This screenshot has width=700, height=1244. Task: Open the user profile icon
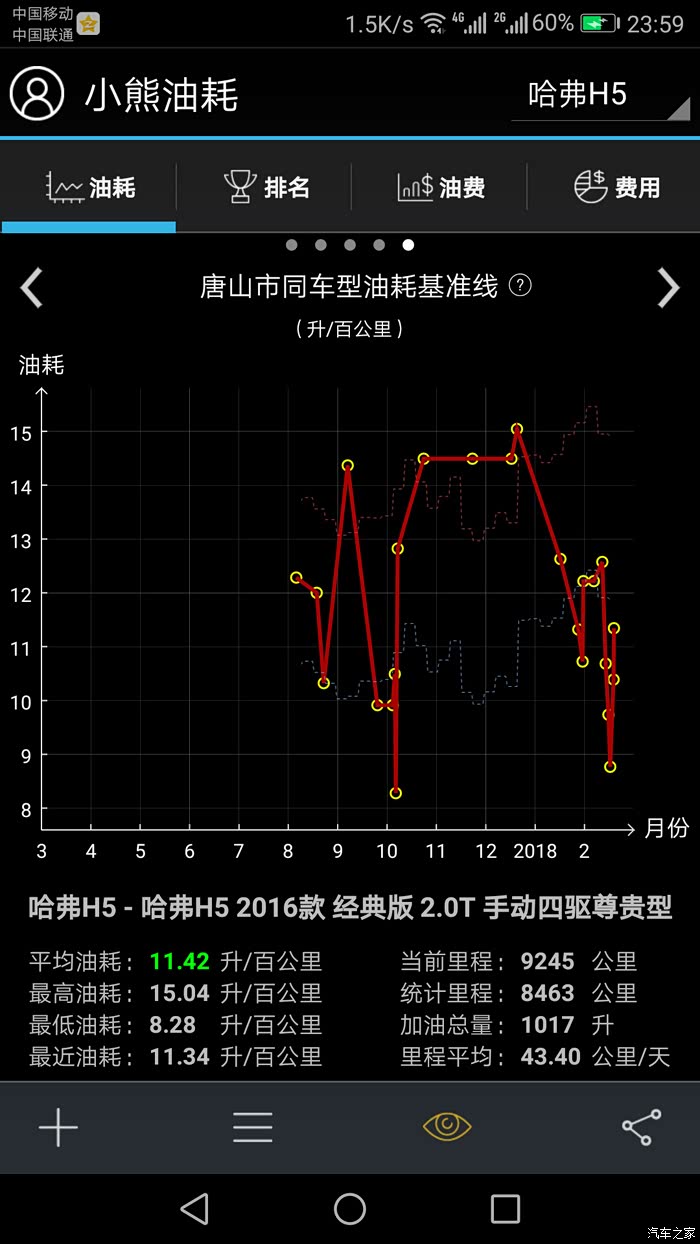point(38,94)
